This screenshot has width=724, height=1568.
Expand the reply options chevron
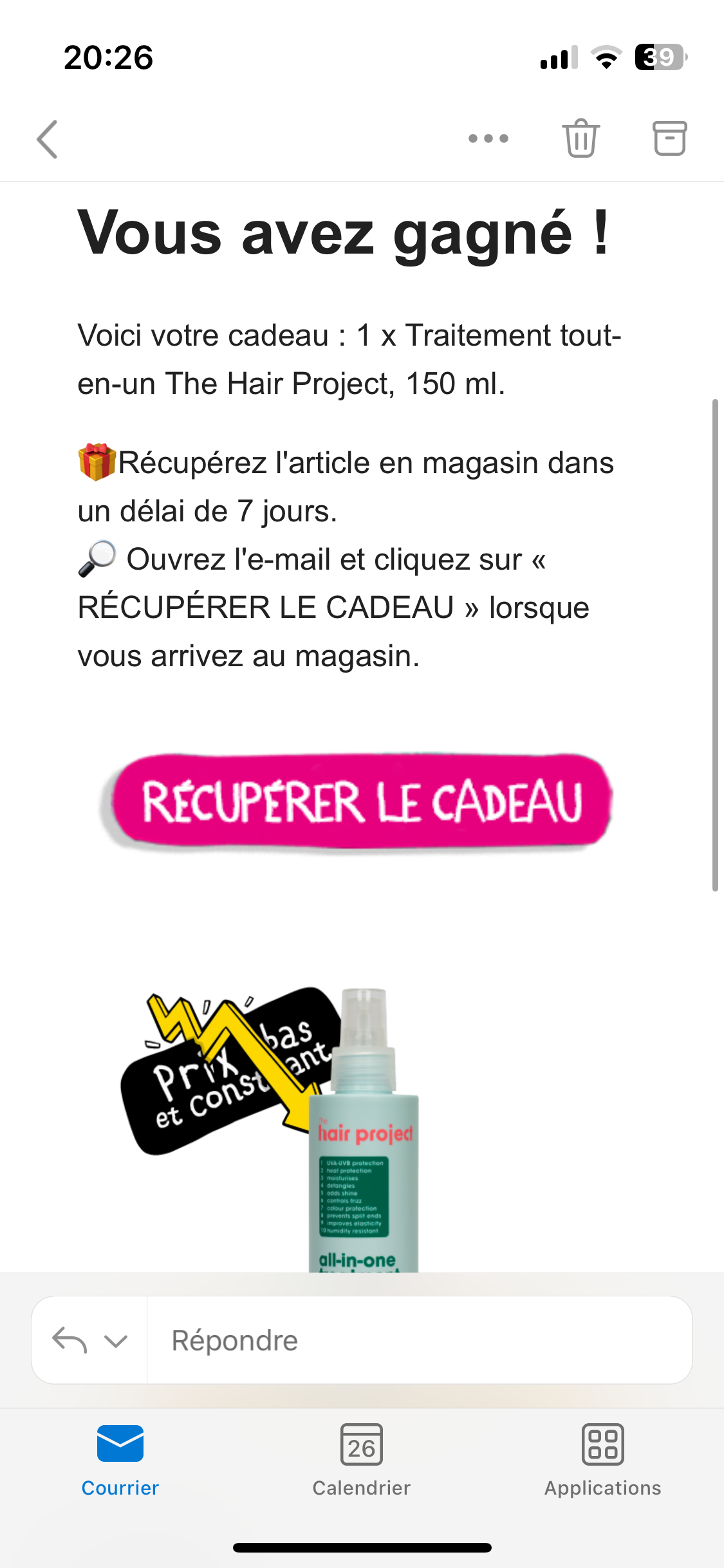(x=116, y=1341)
